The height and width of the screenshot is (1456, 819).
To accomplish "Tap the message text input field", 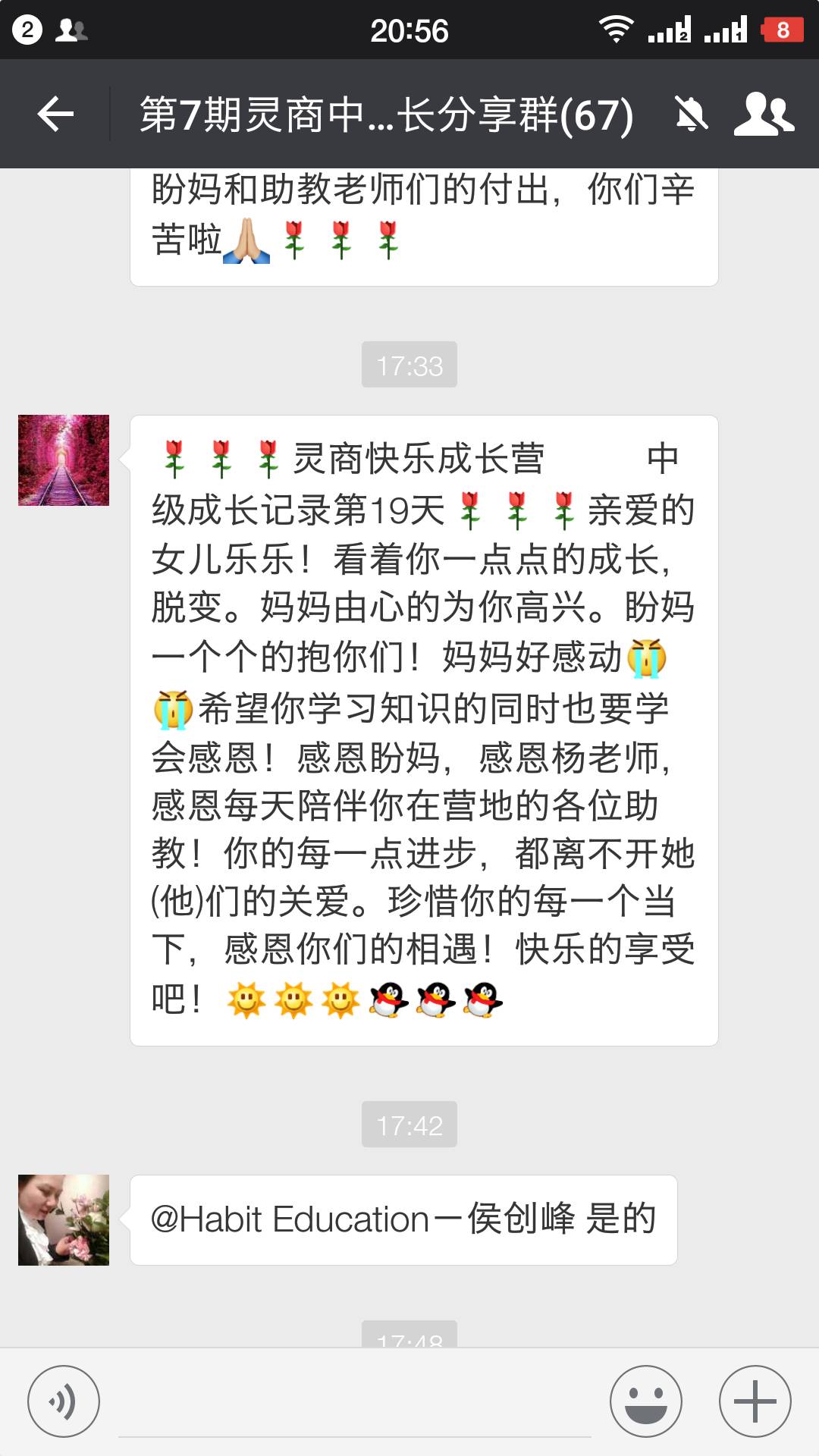I will click(354, 1407).
